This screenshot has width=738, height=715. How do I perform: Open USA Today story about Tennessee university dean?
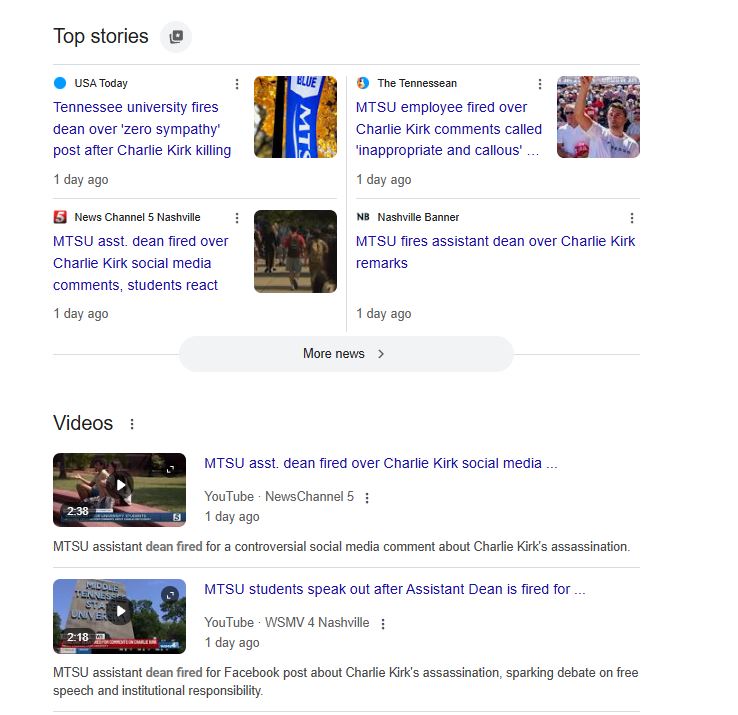(142, 129)
